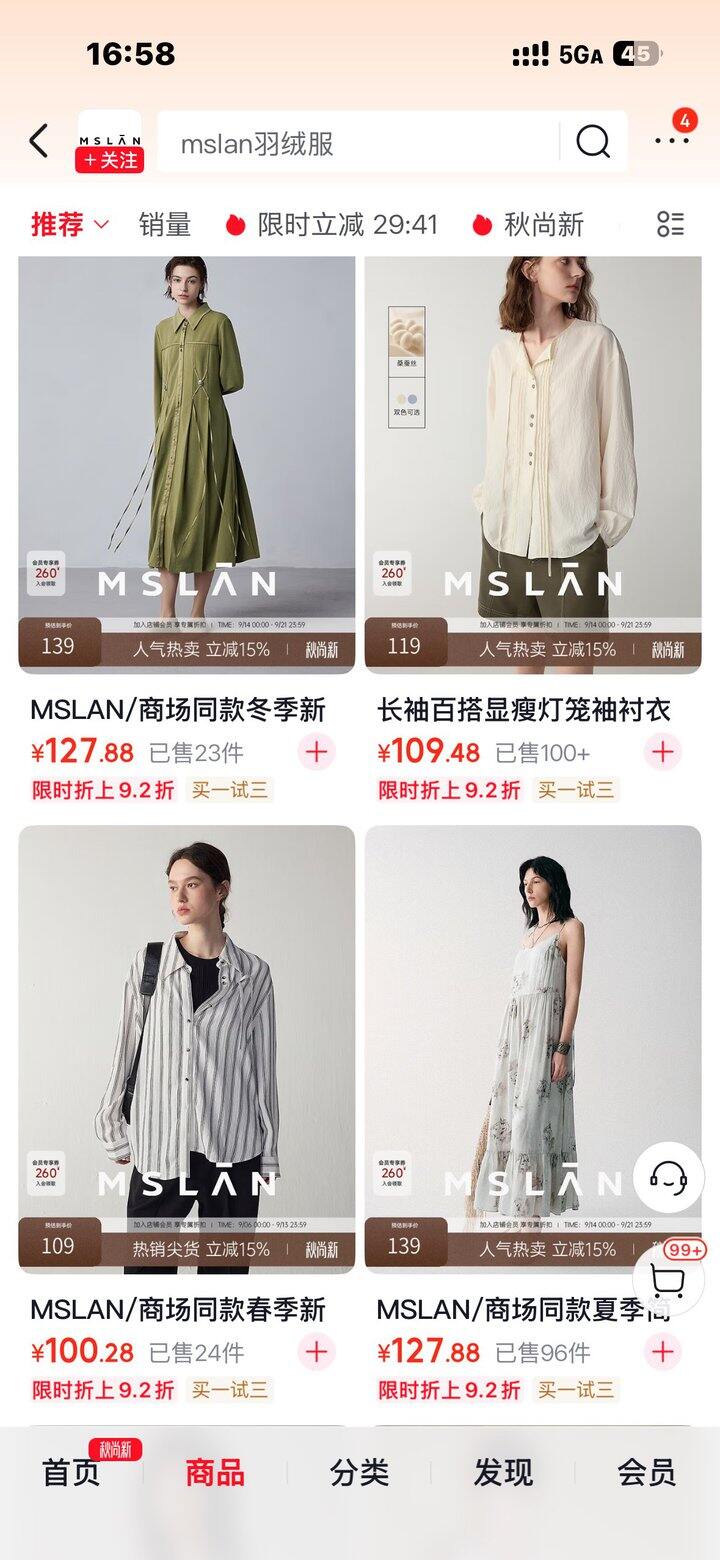Toggle list layout view icon
The height and width of the screenshot is (1560, 720).
pos(670,225)
